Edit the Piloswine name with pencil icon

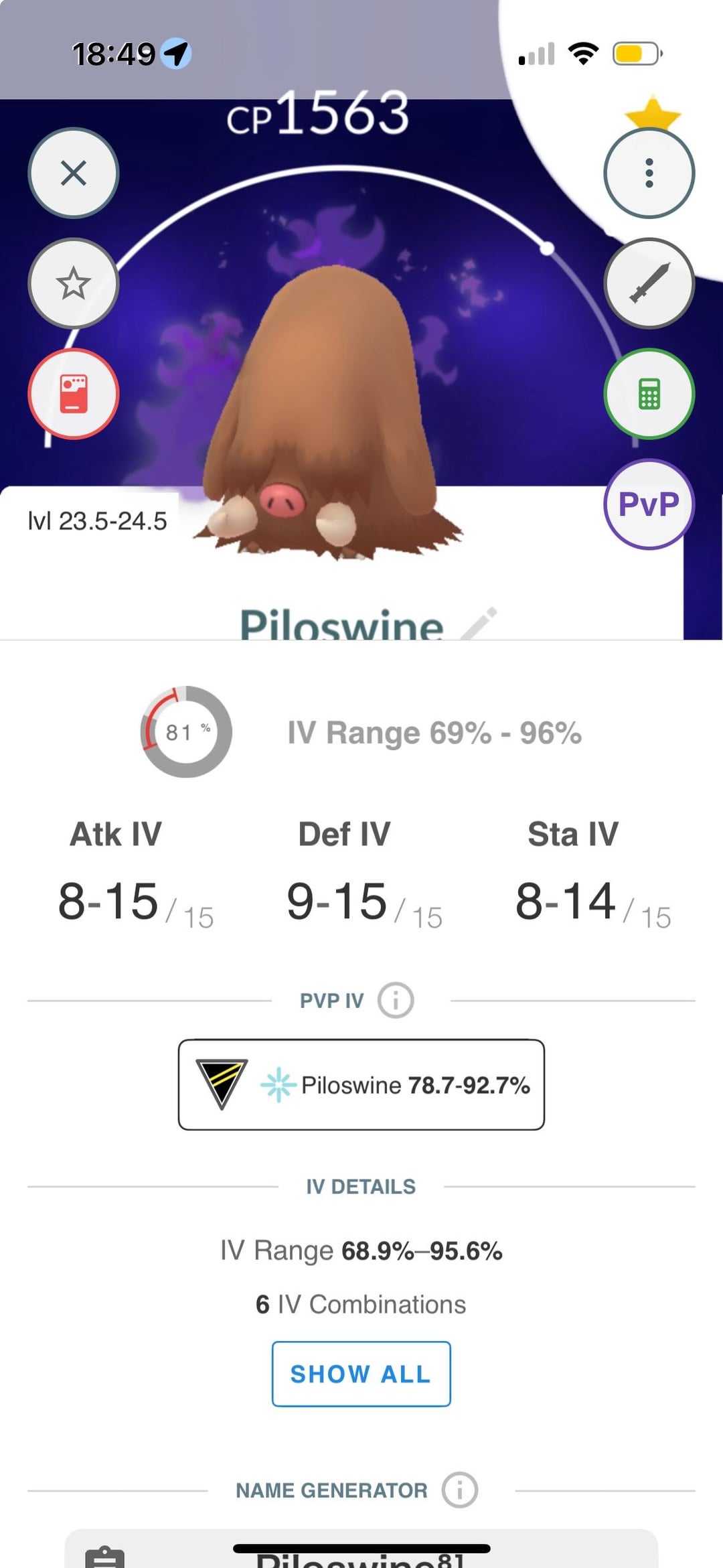pos(480,624)
